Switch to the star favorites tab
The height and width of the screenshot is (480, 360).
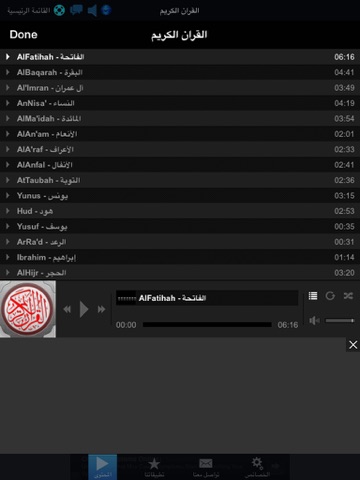pos(154,467)
